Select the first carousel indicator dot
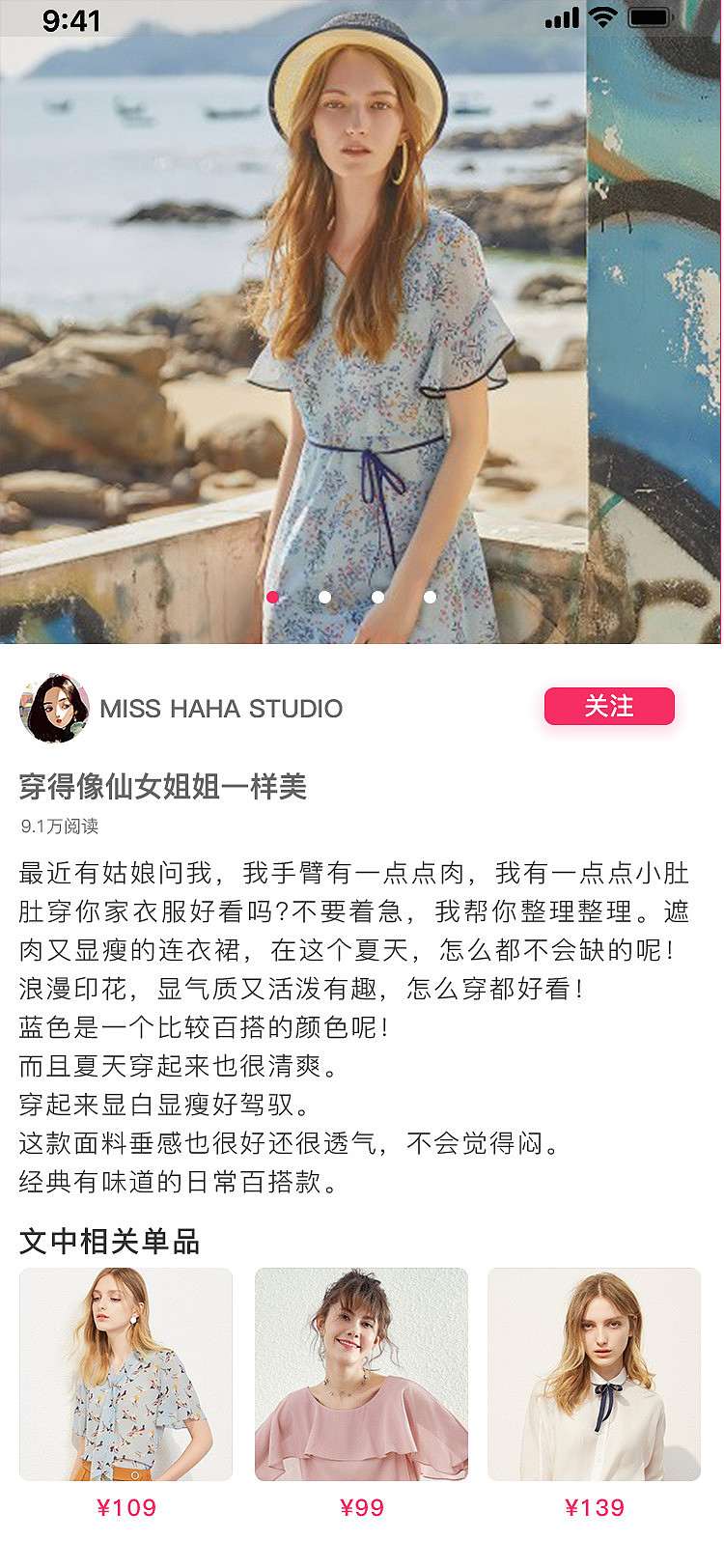 pos(273,598)
